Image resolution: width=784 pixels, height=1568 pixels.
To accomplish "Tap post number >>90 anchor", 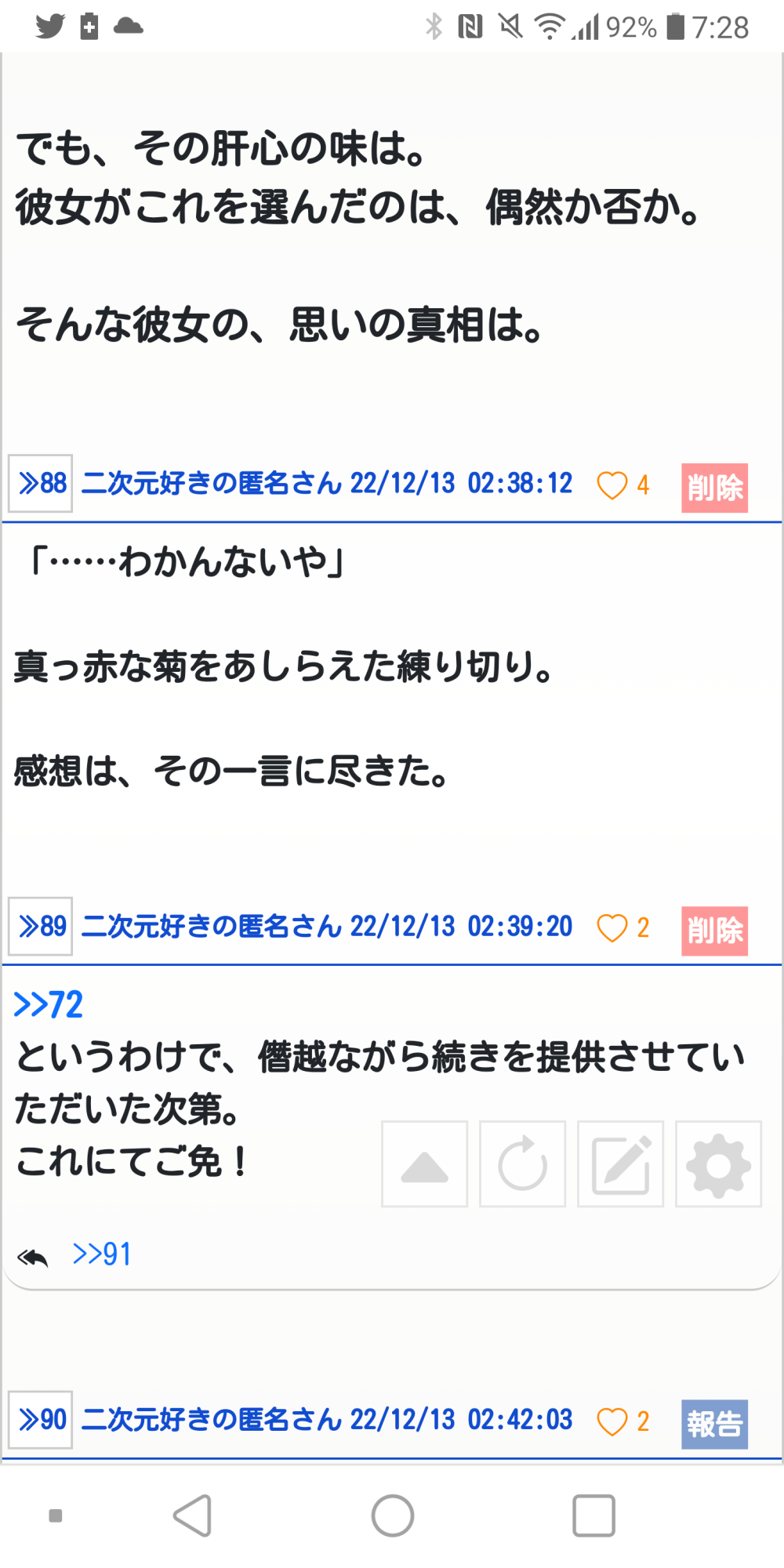I will [x=41, y=1420].
